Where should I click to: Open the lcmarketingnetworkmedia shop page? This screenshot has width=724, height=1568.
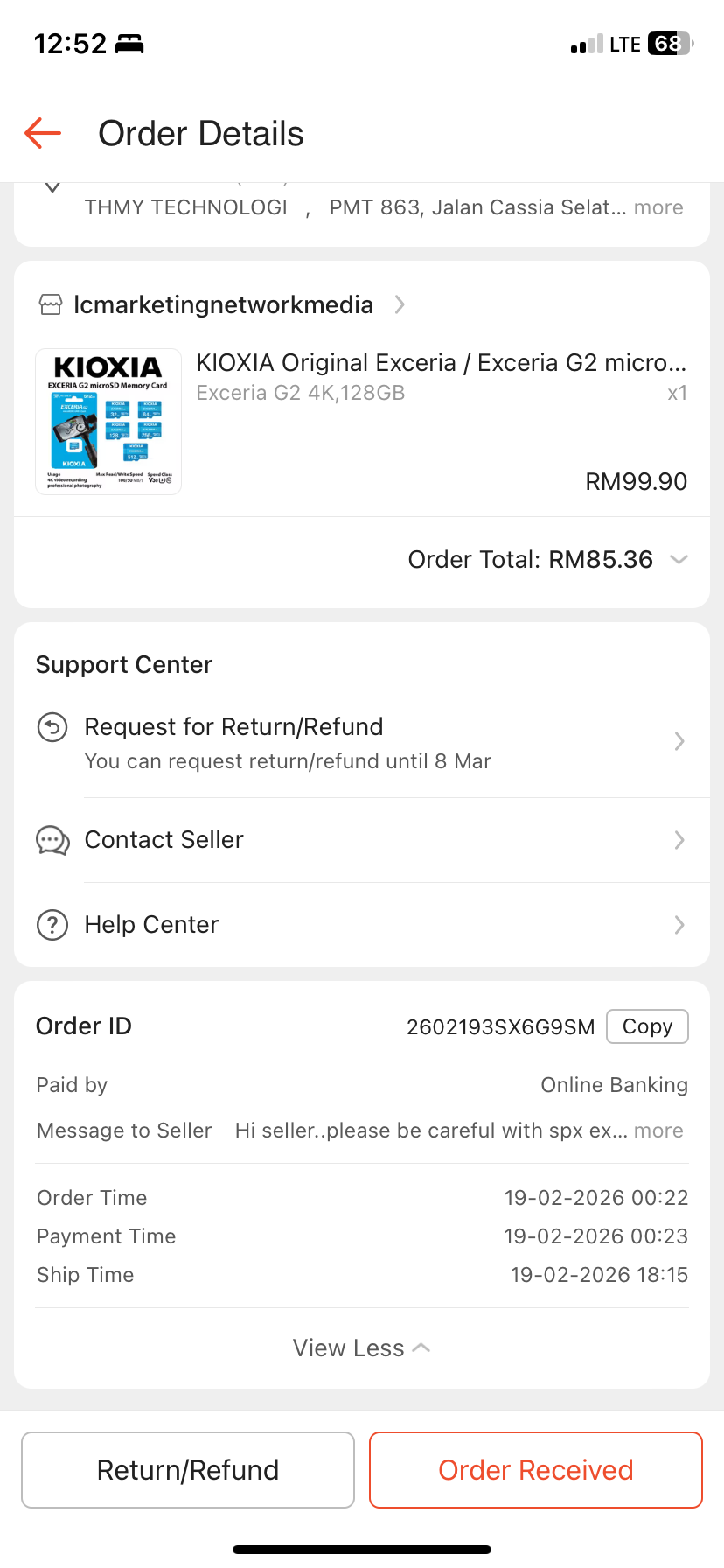coord(223,304)
